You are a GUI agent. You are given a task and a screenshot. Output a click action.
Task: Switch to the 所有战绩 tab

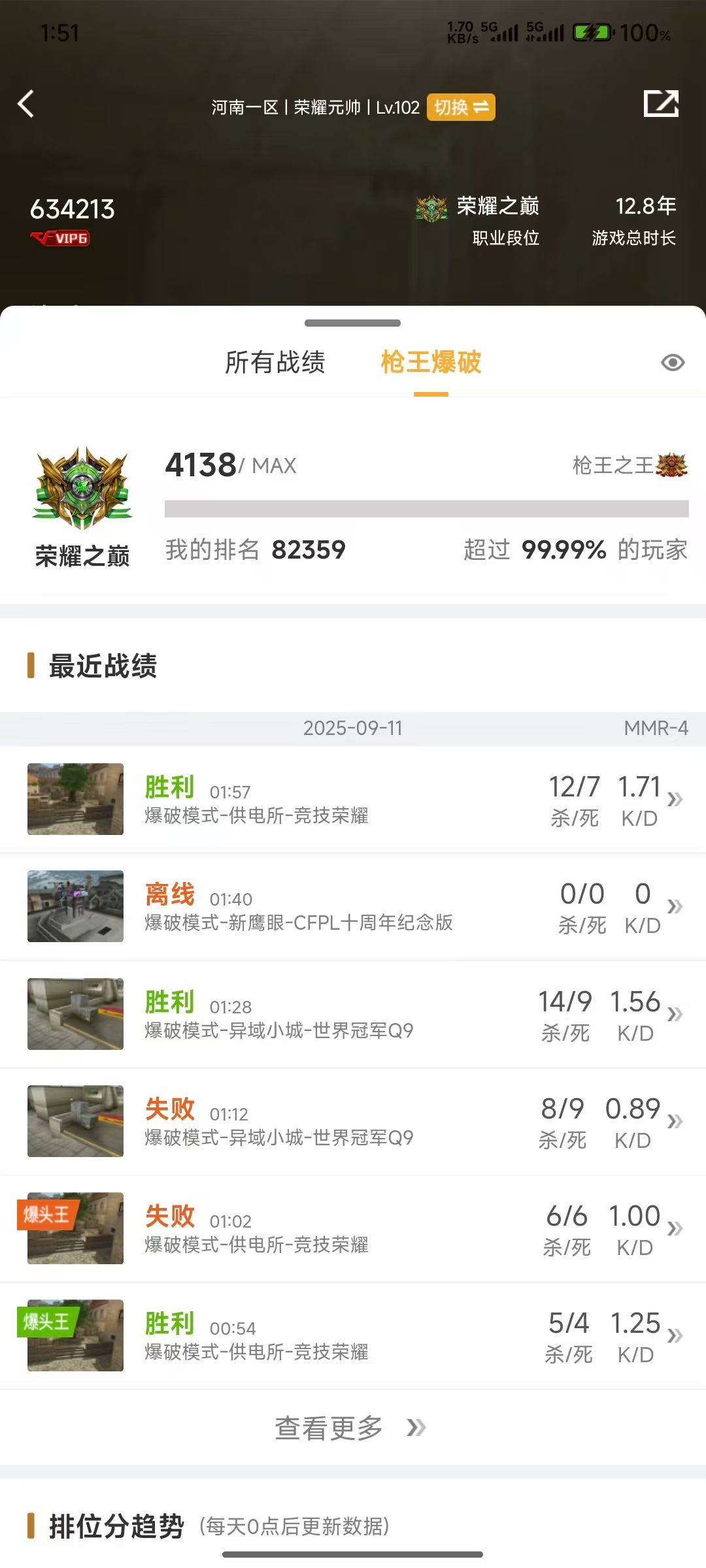[275, 362]
